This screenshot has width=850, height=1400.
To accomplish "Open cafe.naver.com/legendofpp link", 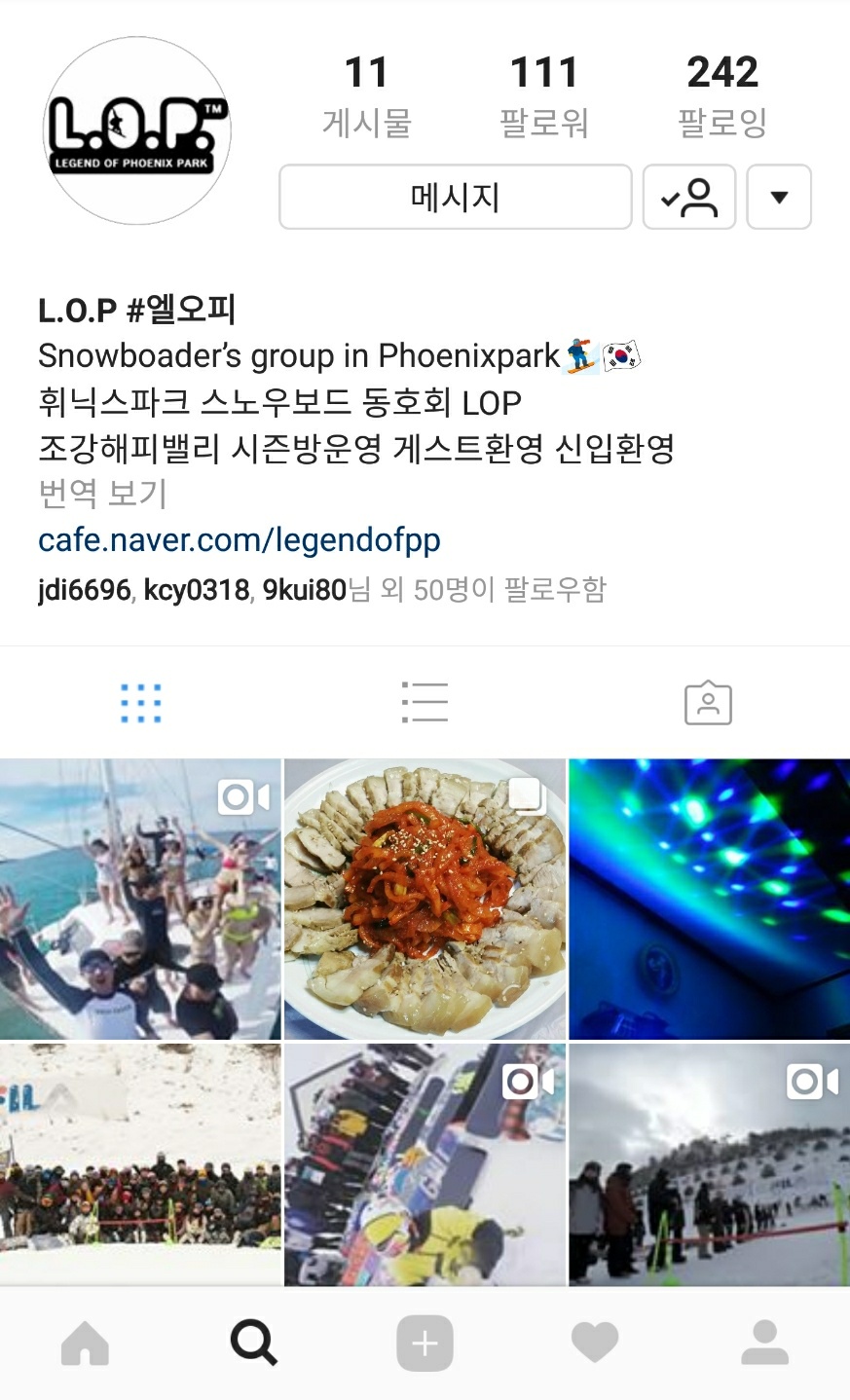I will (x=240, y=539).
